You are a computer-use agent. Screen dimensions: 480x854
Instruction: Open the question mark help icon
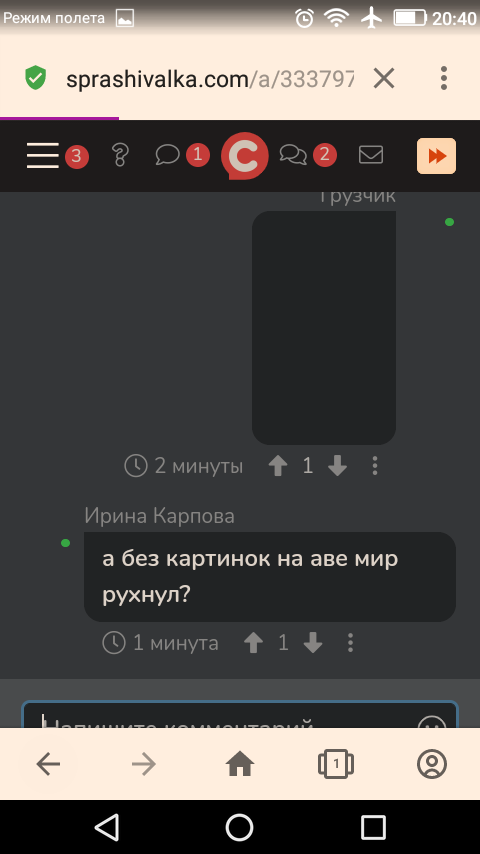(x=120, y=156)
